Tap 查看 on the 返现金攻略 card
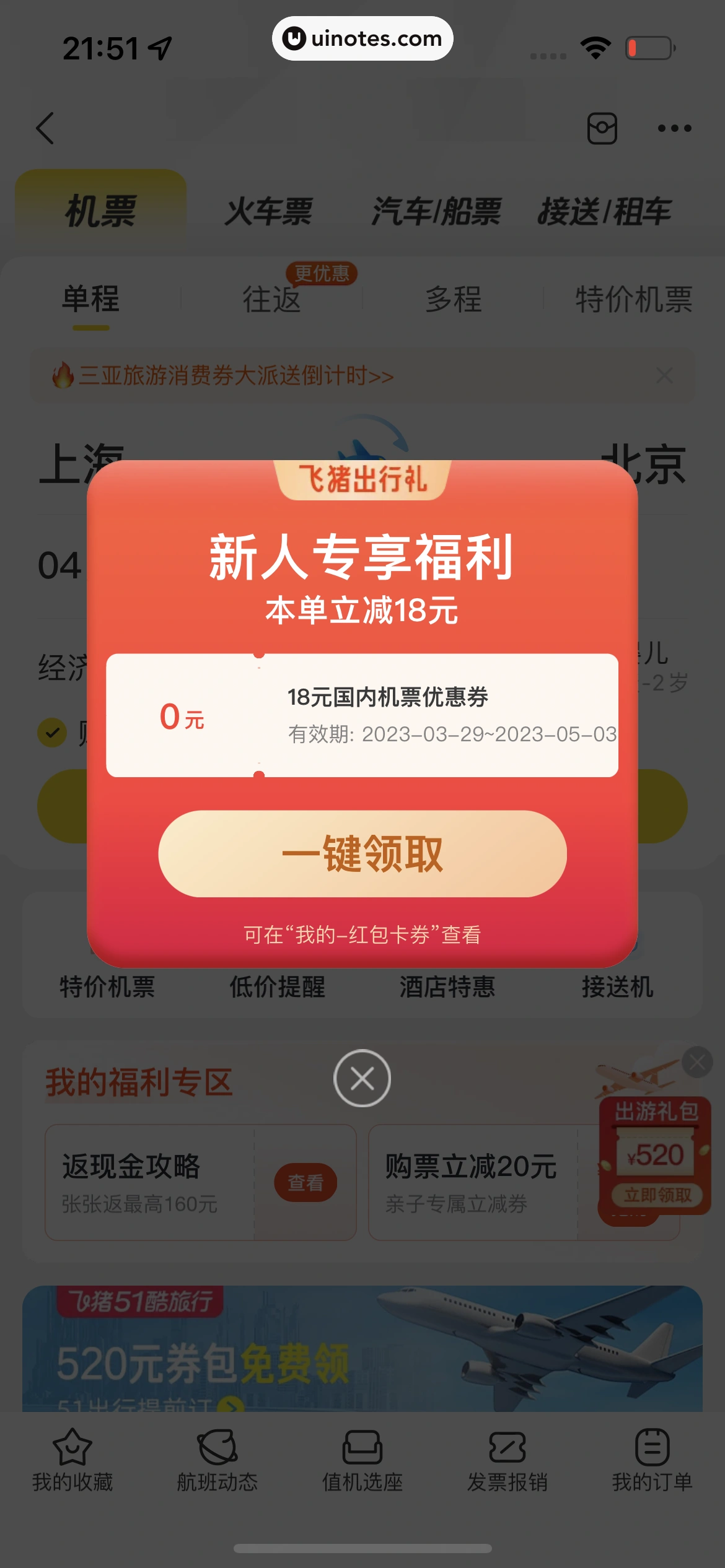Image resolution: width=725 pixels, height=1568 pixels. tap(305, 1182)
